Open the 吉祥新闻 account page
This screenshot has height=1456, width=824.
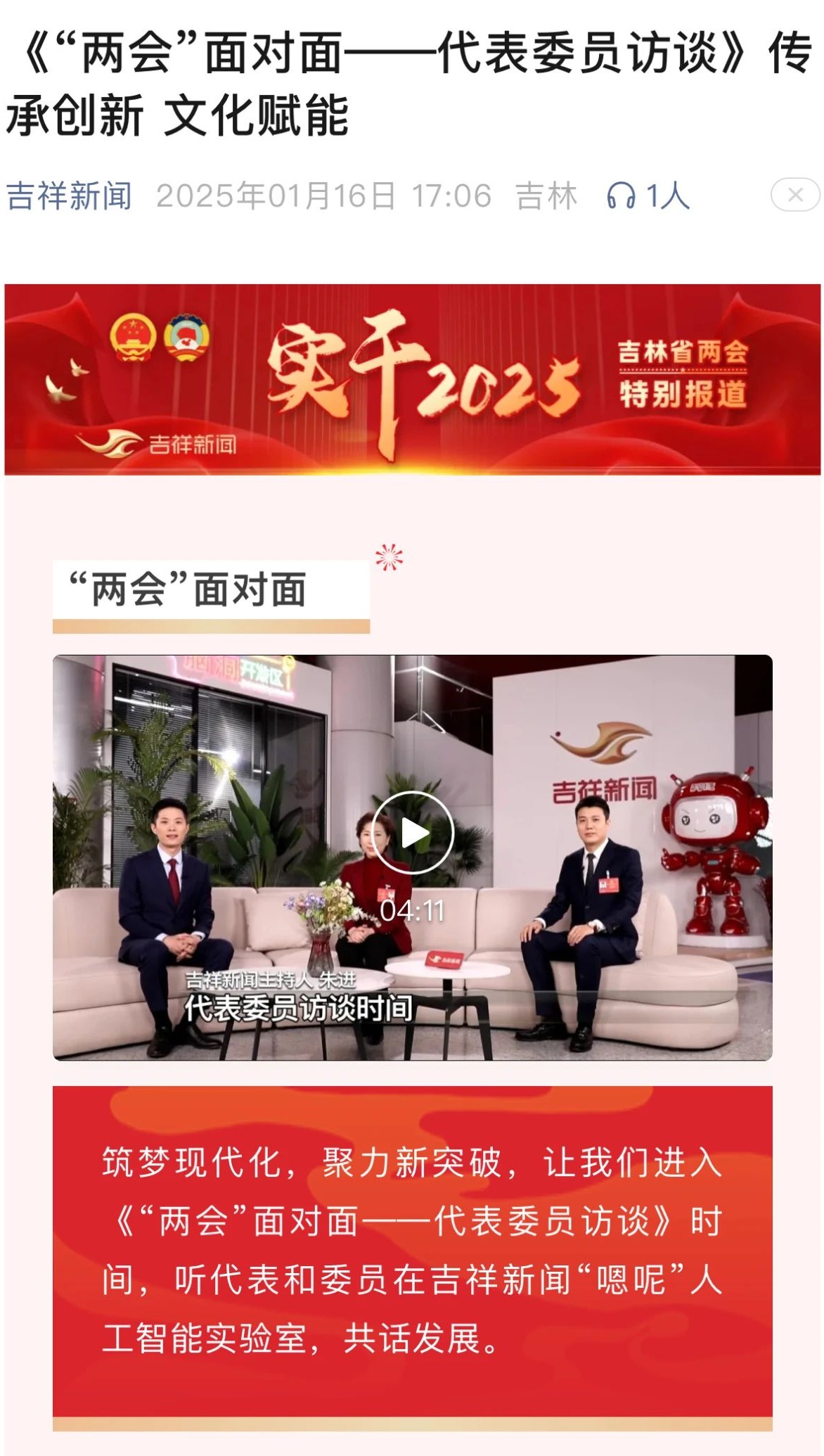pyautogui.click(x=70, y=196)
